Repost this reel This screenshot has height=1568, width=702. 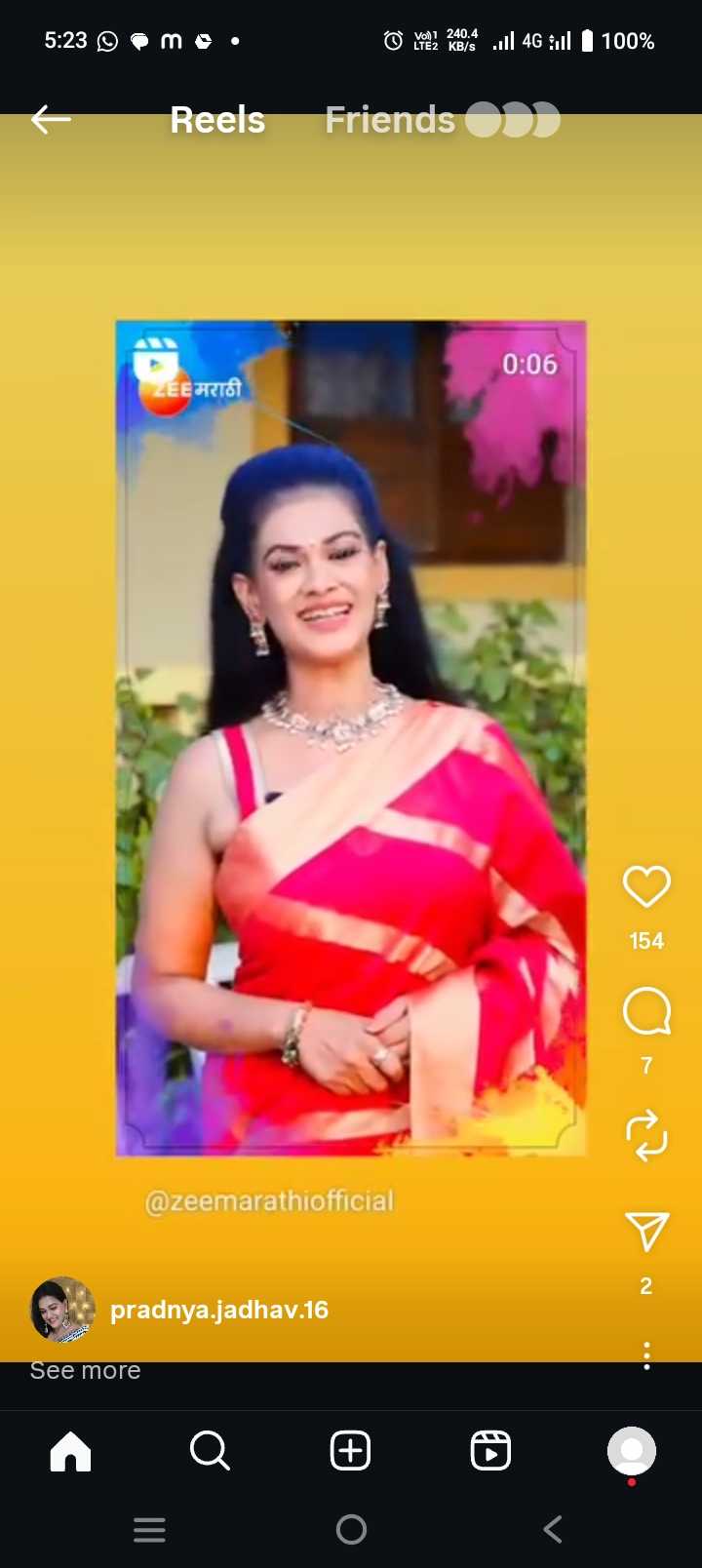(645, 1136)
